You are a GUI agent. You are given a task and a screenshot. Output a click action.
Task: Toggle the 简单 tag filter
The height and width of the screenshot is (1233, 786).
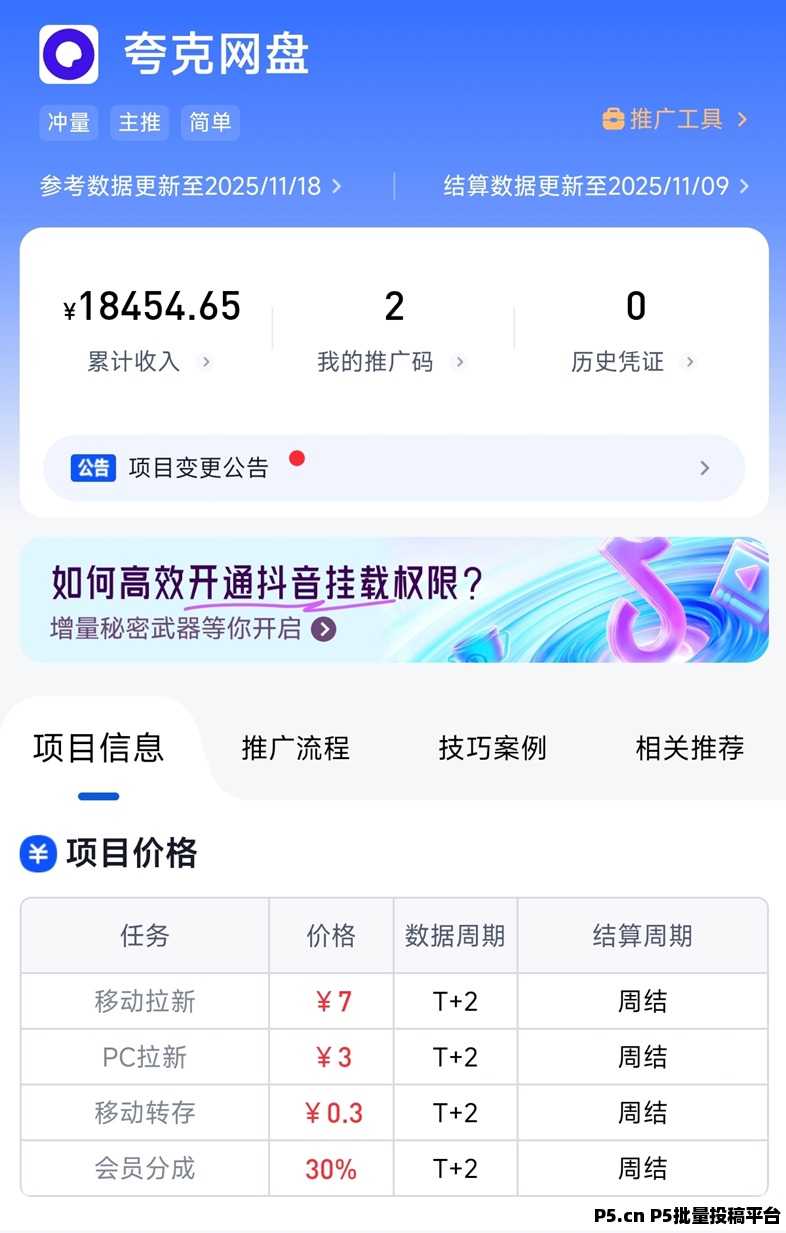pyautogui.click(x=210, y=122)
